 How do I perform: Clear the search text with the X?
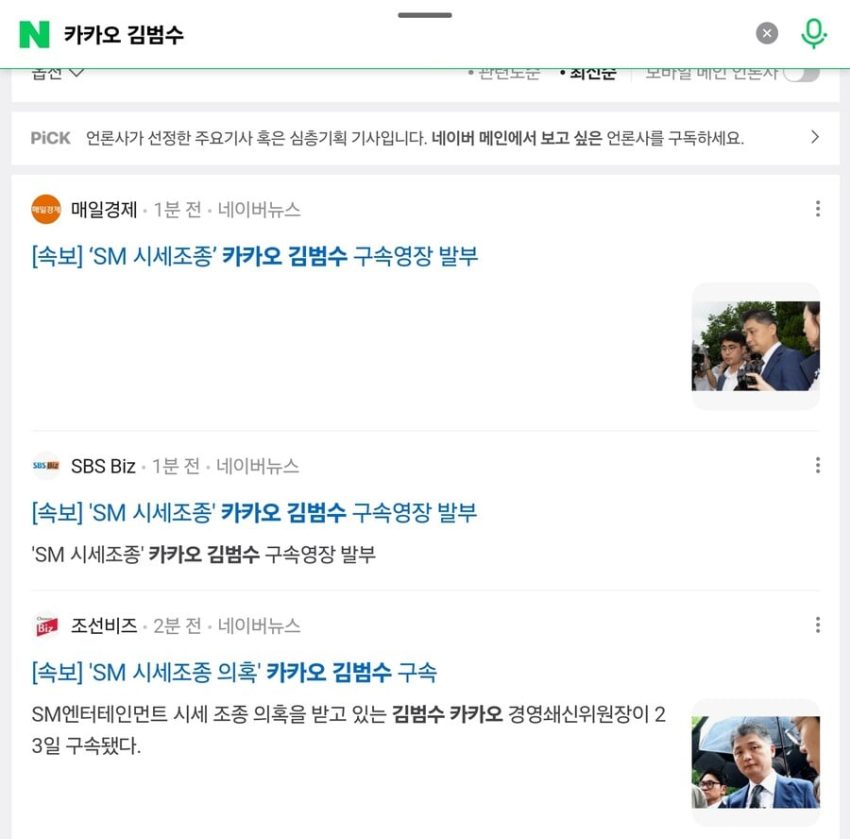point(767,34)
